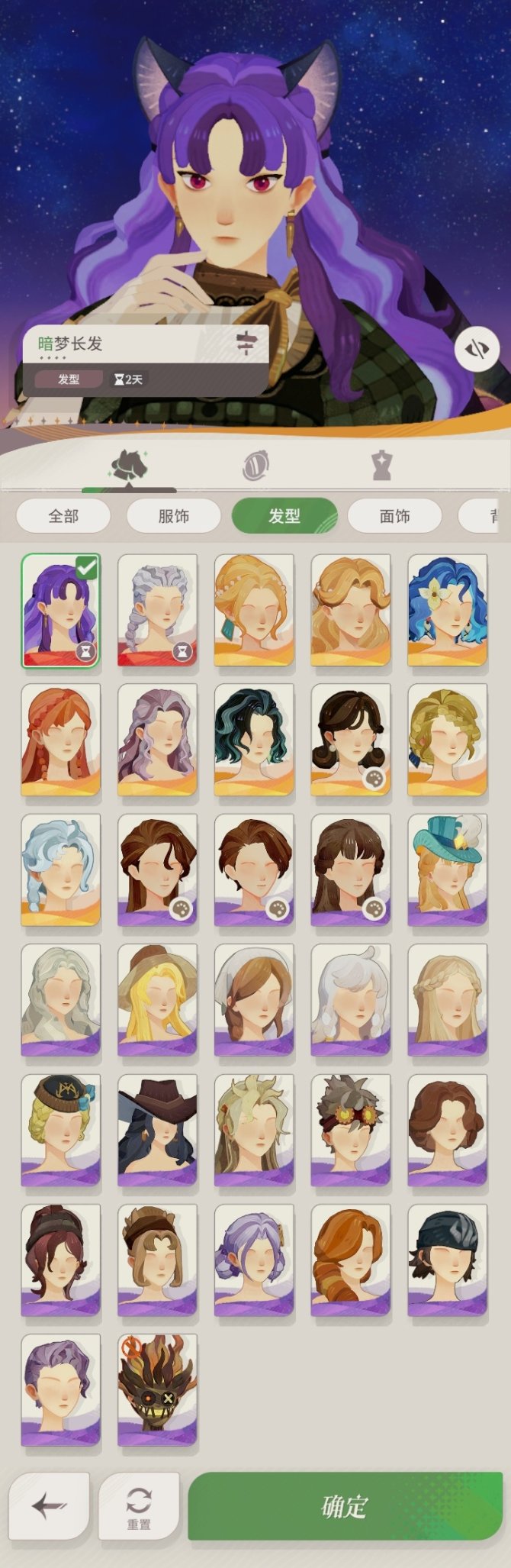Switch to the 全部 filter chip
The image size is (511, 1568).
[63, 516]
